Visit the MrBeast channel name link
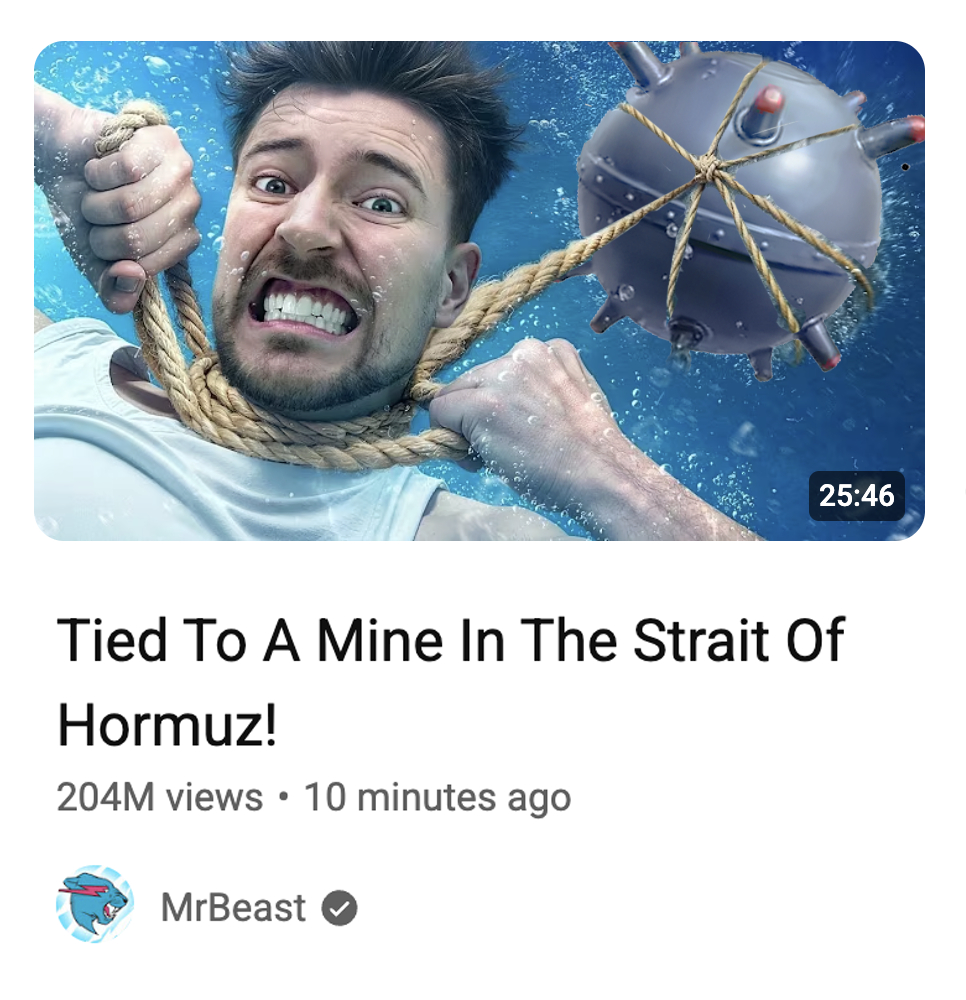This screenshot has width=966, height=1000. point(233,908)
